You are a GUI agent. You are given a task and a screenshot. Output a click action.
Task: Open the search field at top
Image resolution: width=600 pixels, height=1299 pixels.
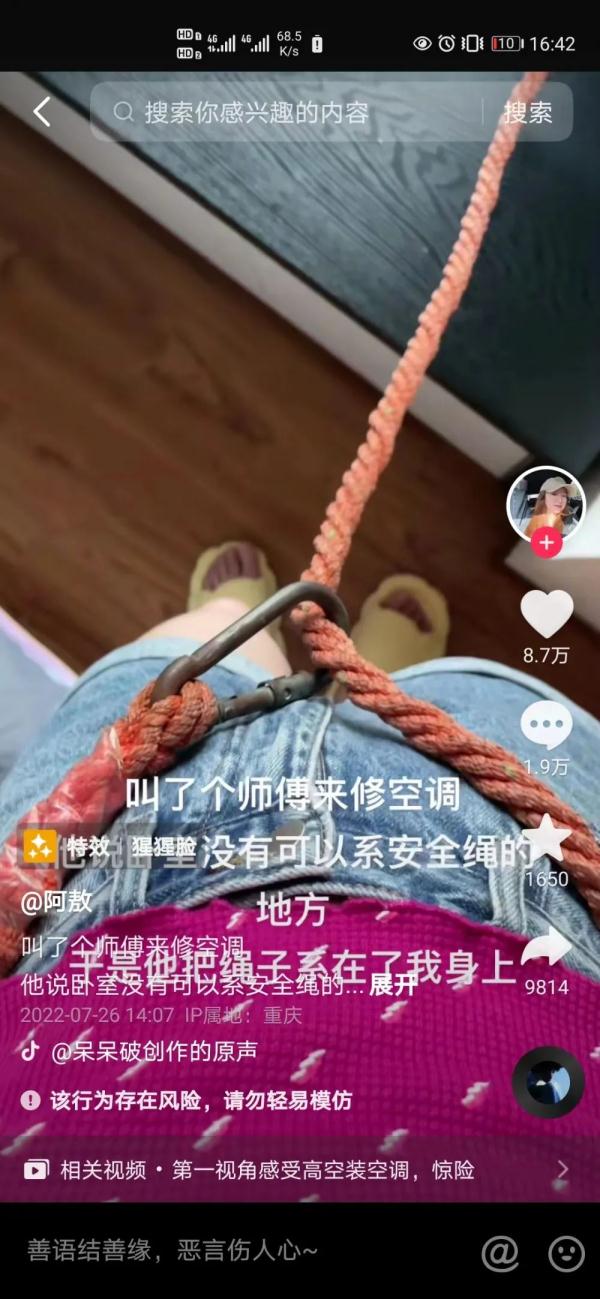pyautogui.click(x=290, y=112)
